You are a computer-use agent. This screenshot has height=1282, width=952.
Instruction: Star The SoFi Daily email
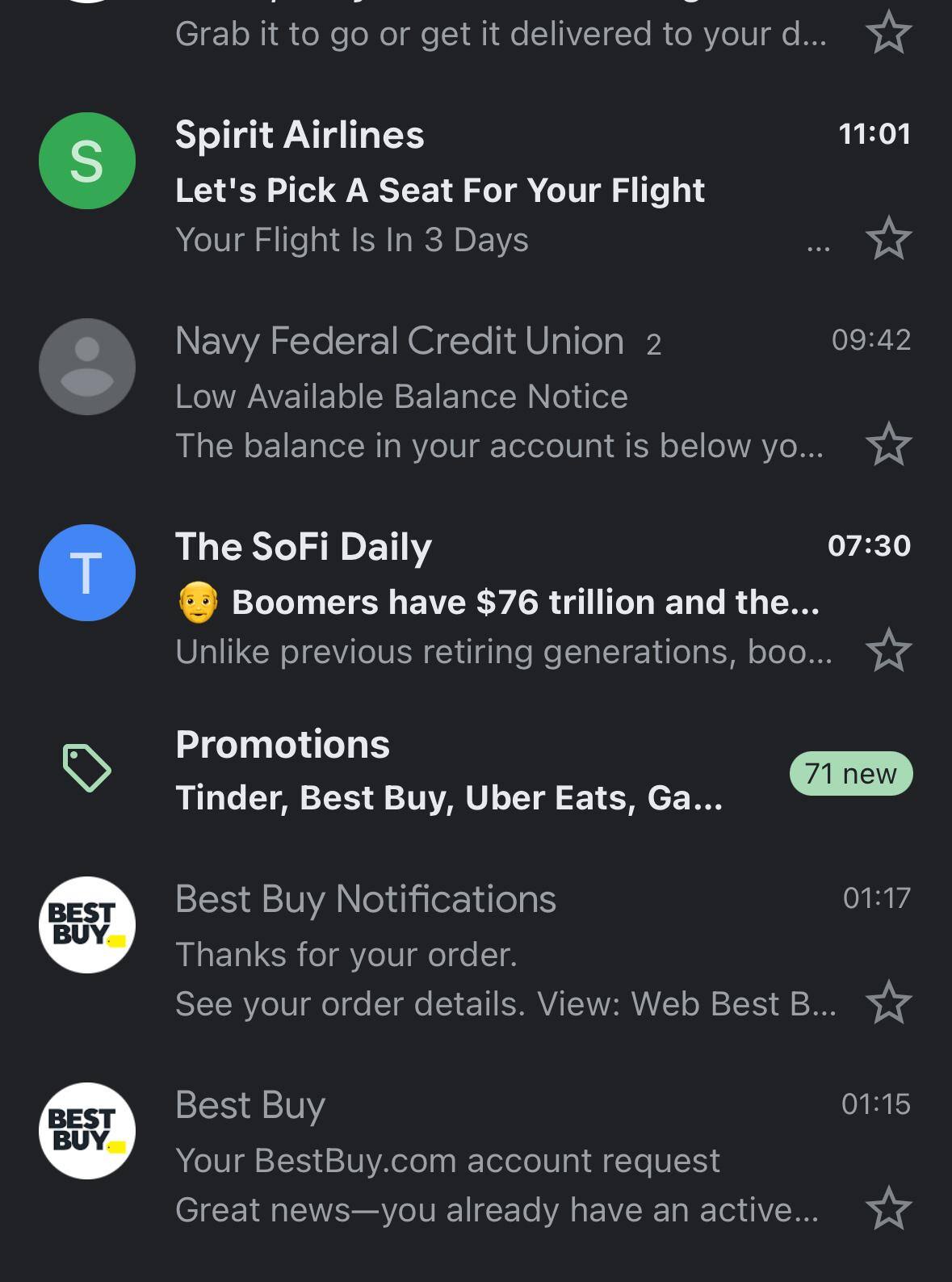click(x=888, y=650)
